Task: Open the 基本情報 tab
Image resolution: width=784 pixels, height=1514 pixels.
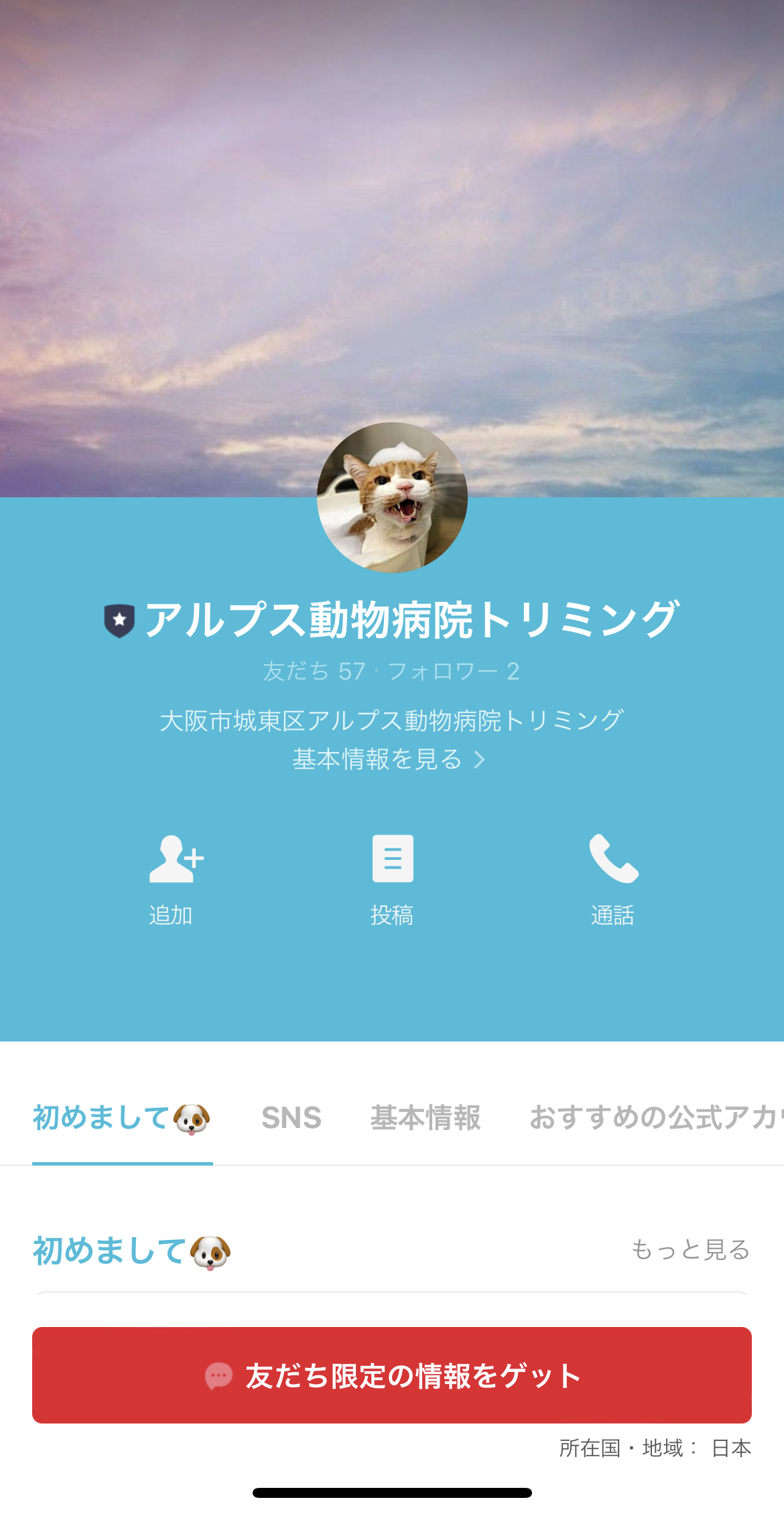Action: tap(425, 1117)
